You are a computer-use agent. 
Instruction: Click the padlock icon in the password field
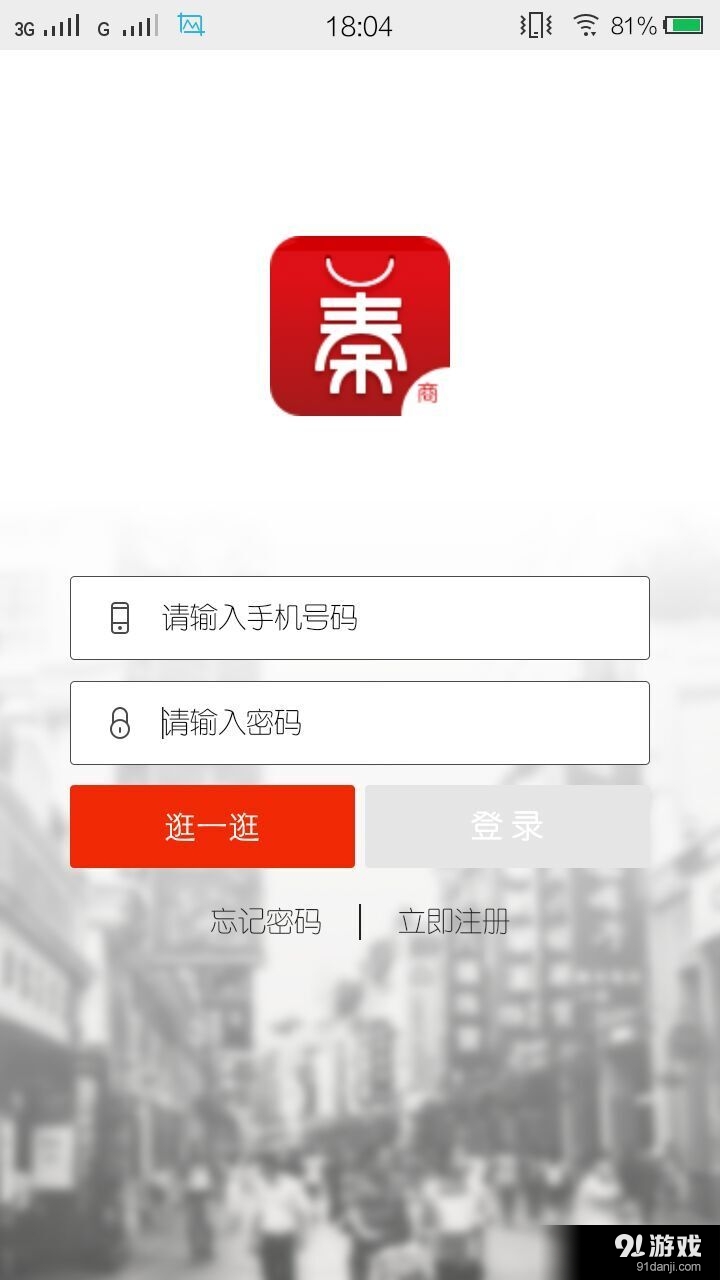point(121,722)
